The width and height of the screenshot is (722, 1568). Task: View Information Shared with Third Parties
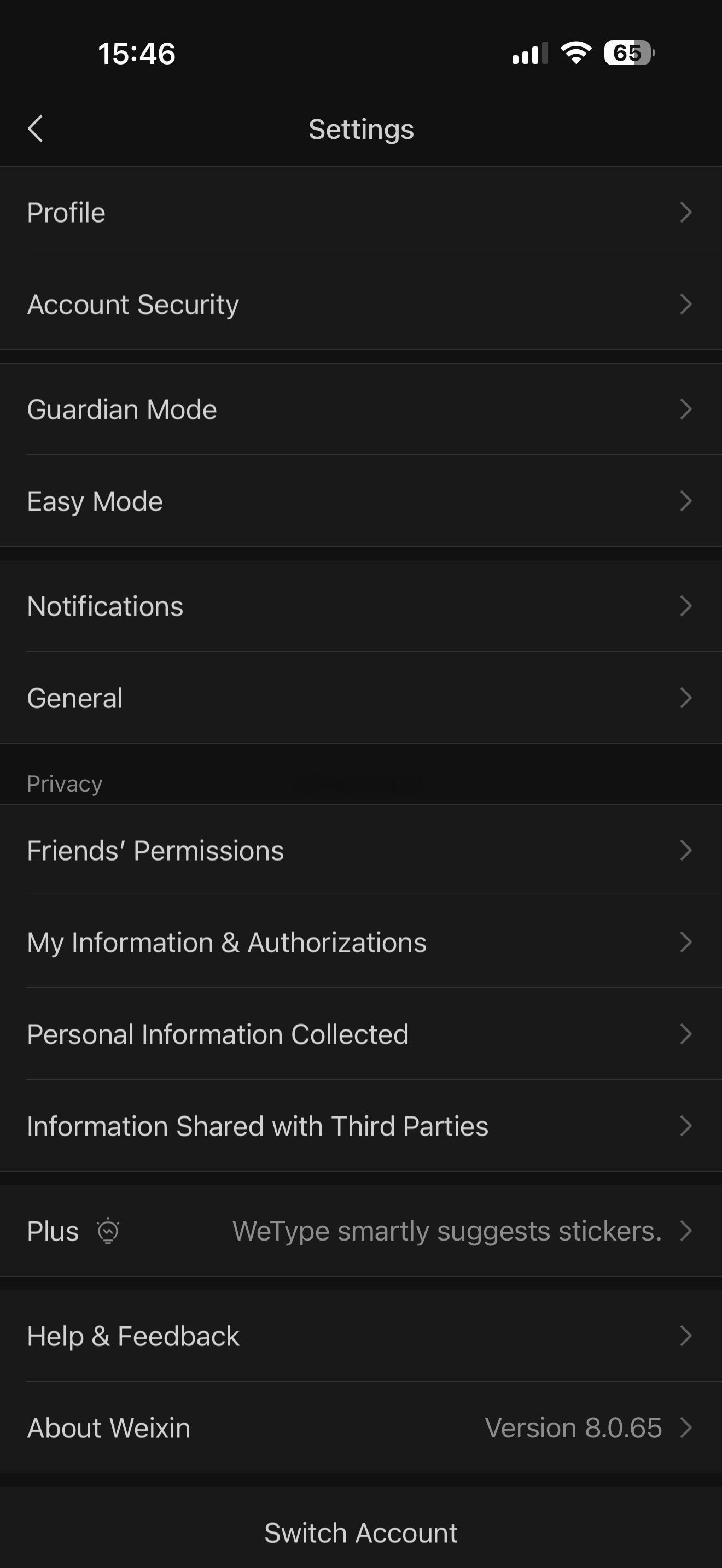360,1126
